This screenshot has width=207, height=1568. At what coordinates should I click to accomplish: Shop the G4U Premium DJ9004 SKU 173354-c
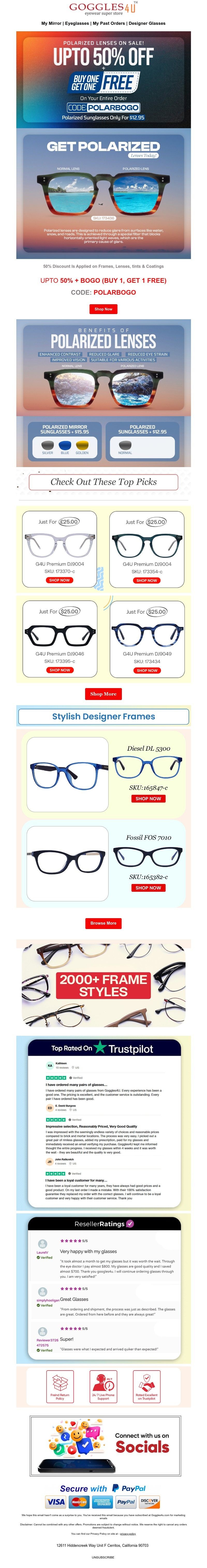(146, 580)
